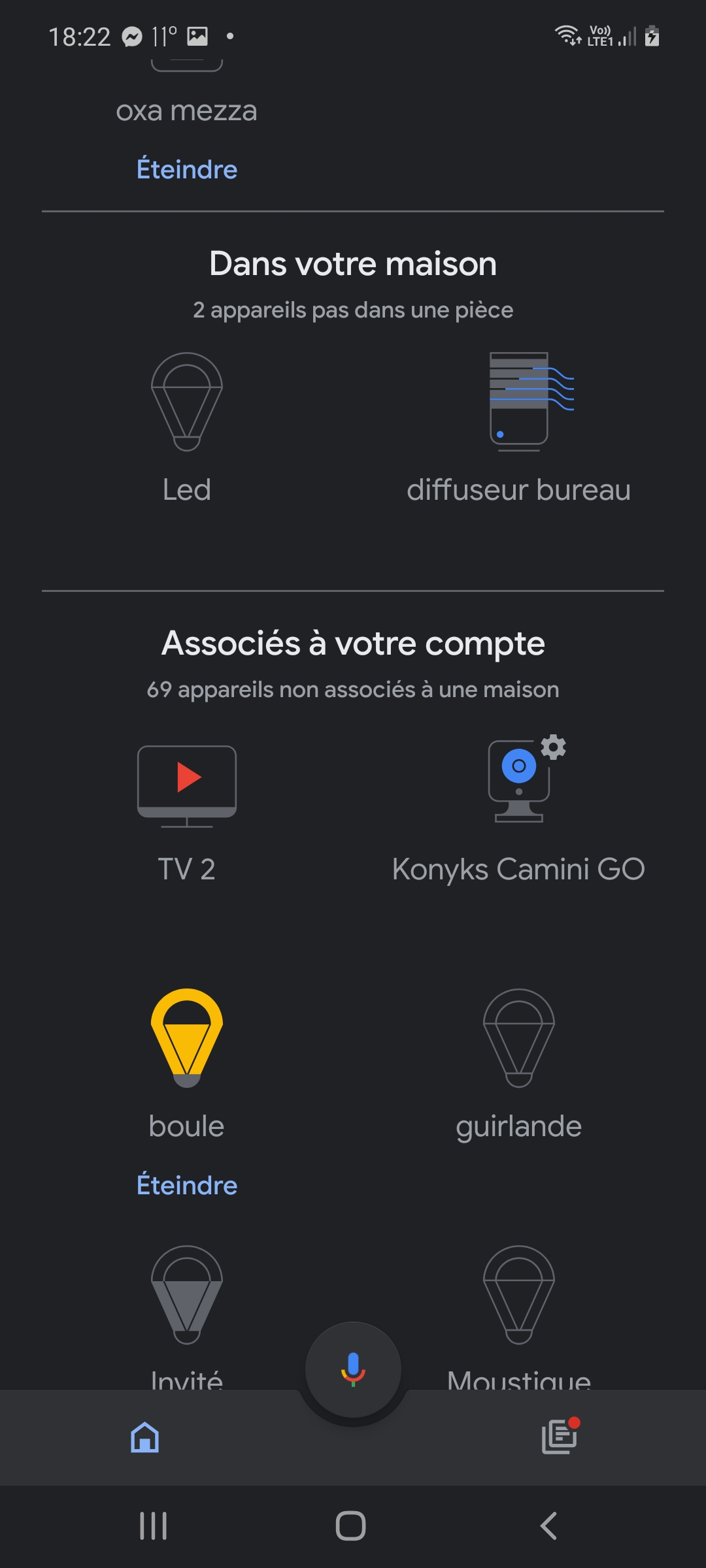The height and width of the screenshot is (1568, 706).
Task: Tap Éteindre under boule
Action: [187, 1185]
